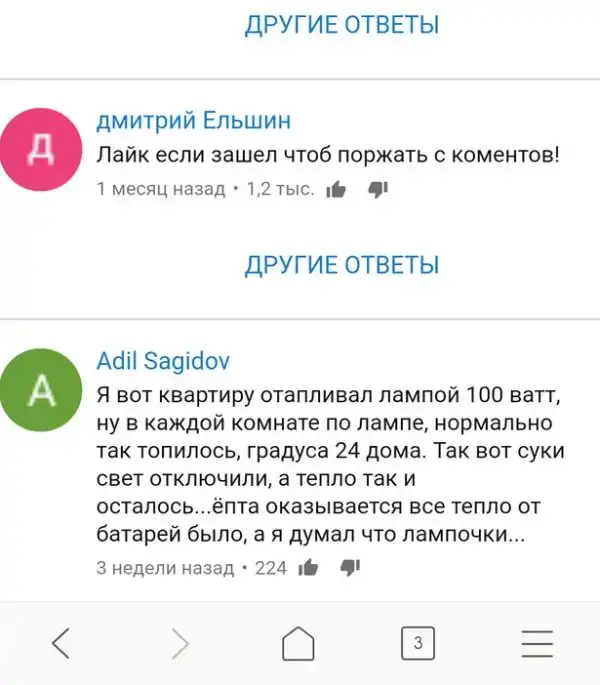Open other replies below Дмитрий Ельшин's comment
600x685 pixels.
tap(342, 265)
